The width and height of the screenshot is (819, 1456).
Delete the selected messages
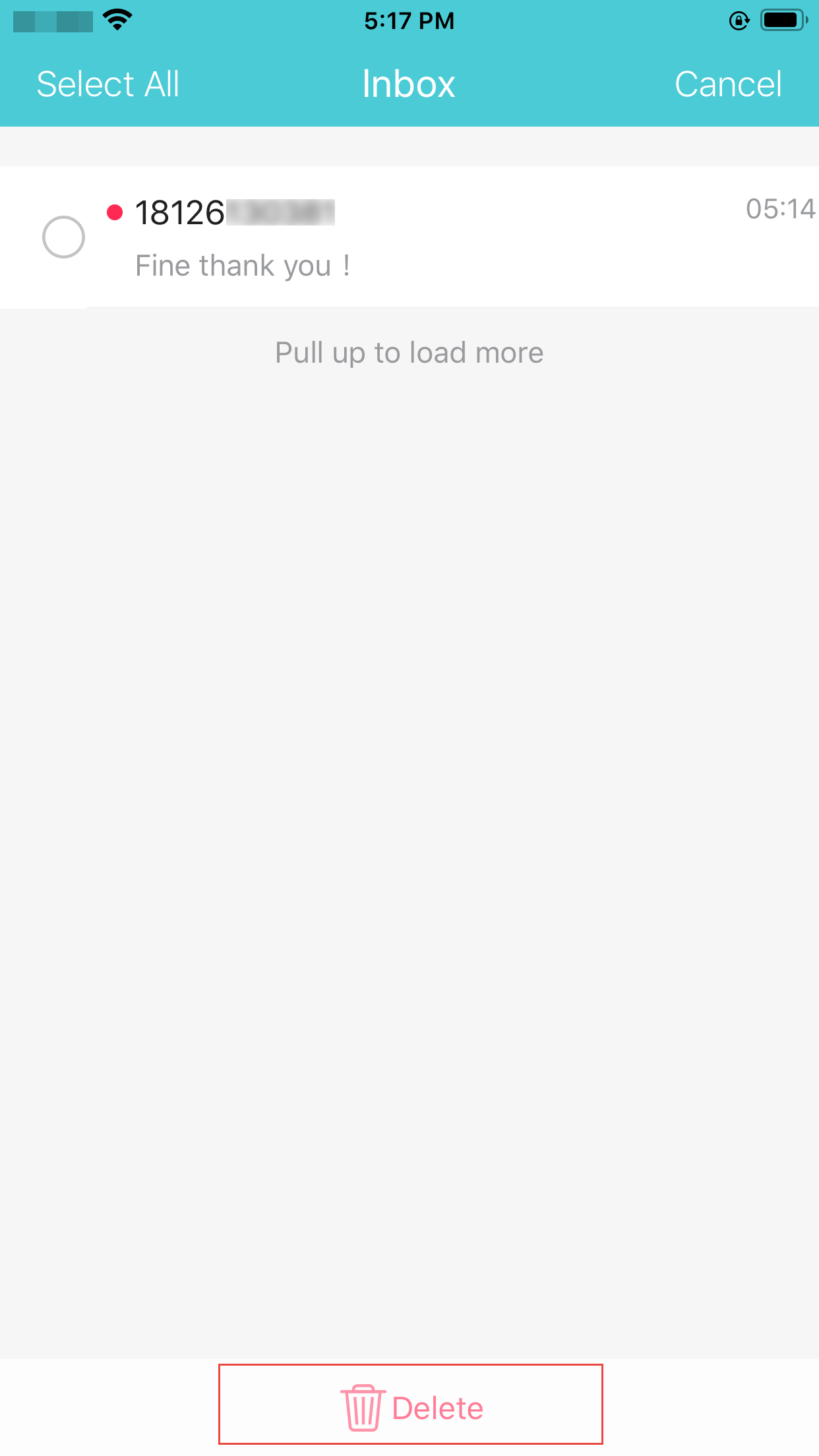[411, 1408]
